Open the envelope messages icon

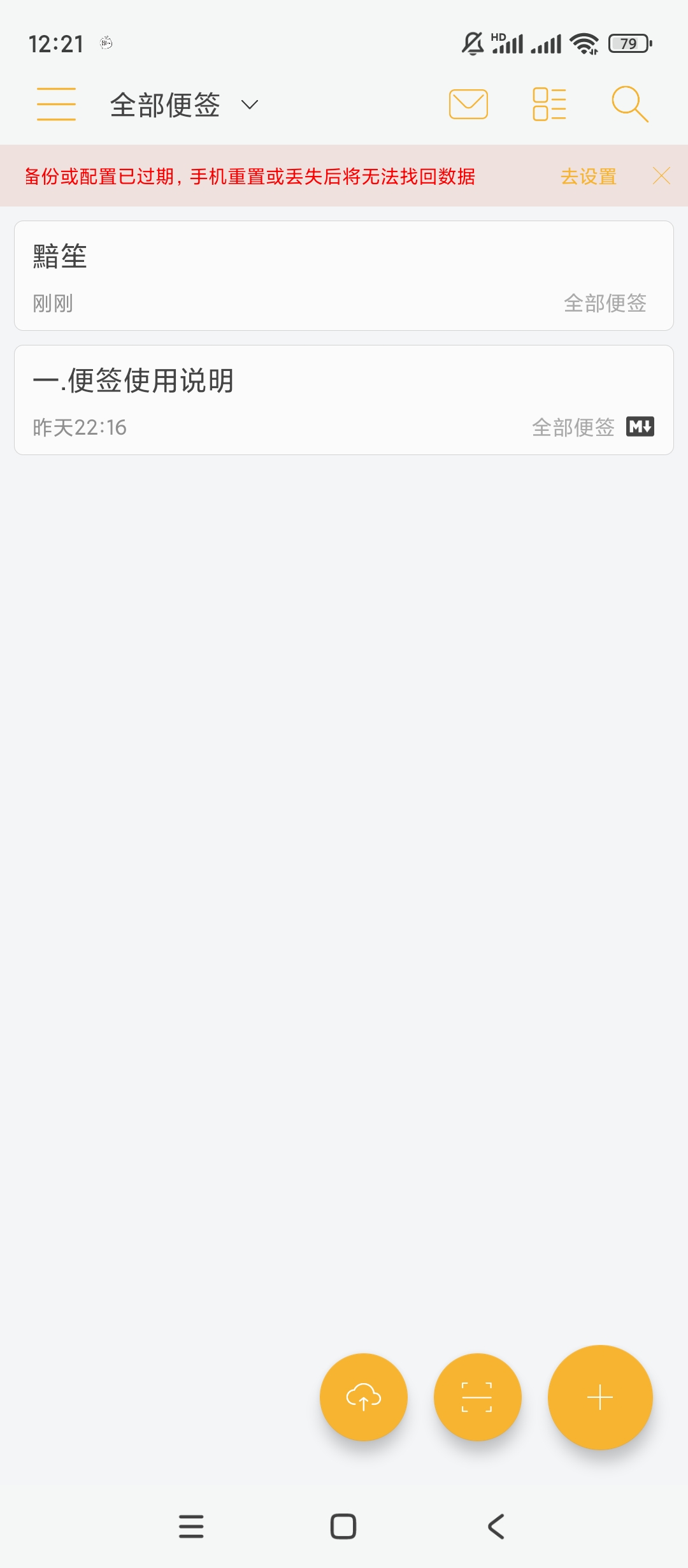(468, 105)
